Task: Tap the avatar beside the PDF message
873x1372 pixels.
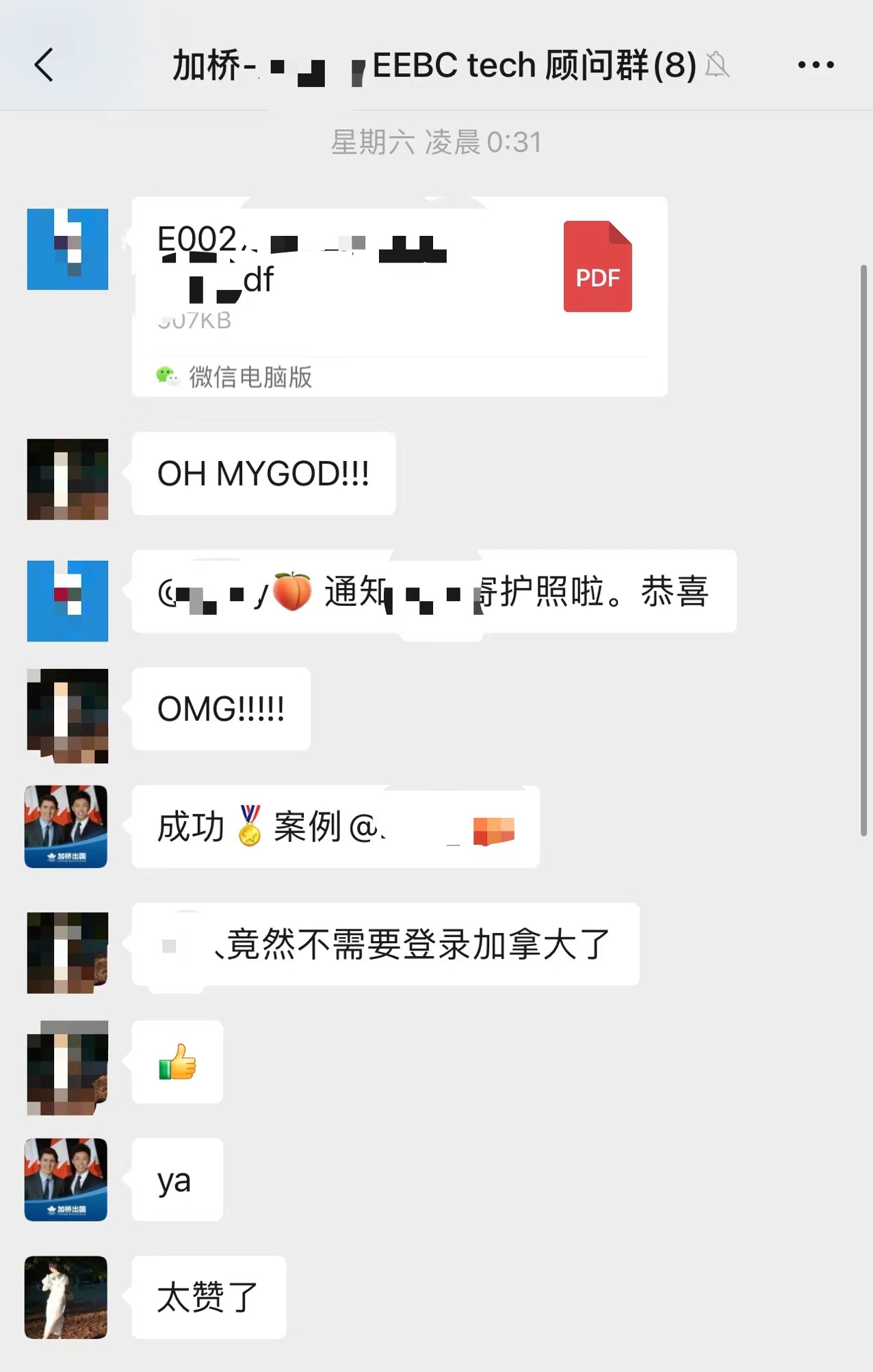Action: [67, 249]
